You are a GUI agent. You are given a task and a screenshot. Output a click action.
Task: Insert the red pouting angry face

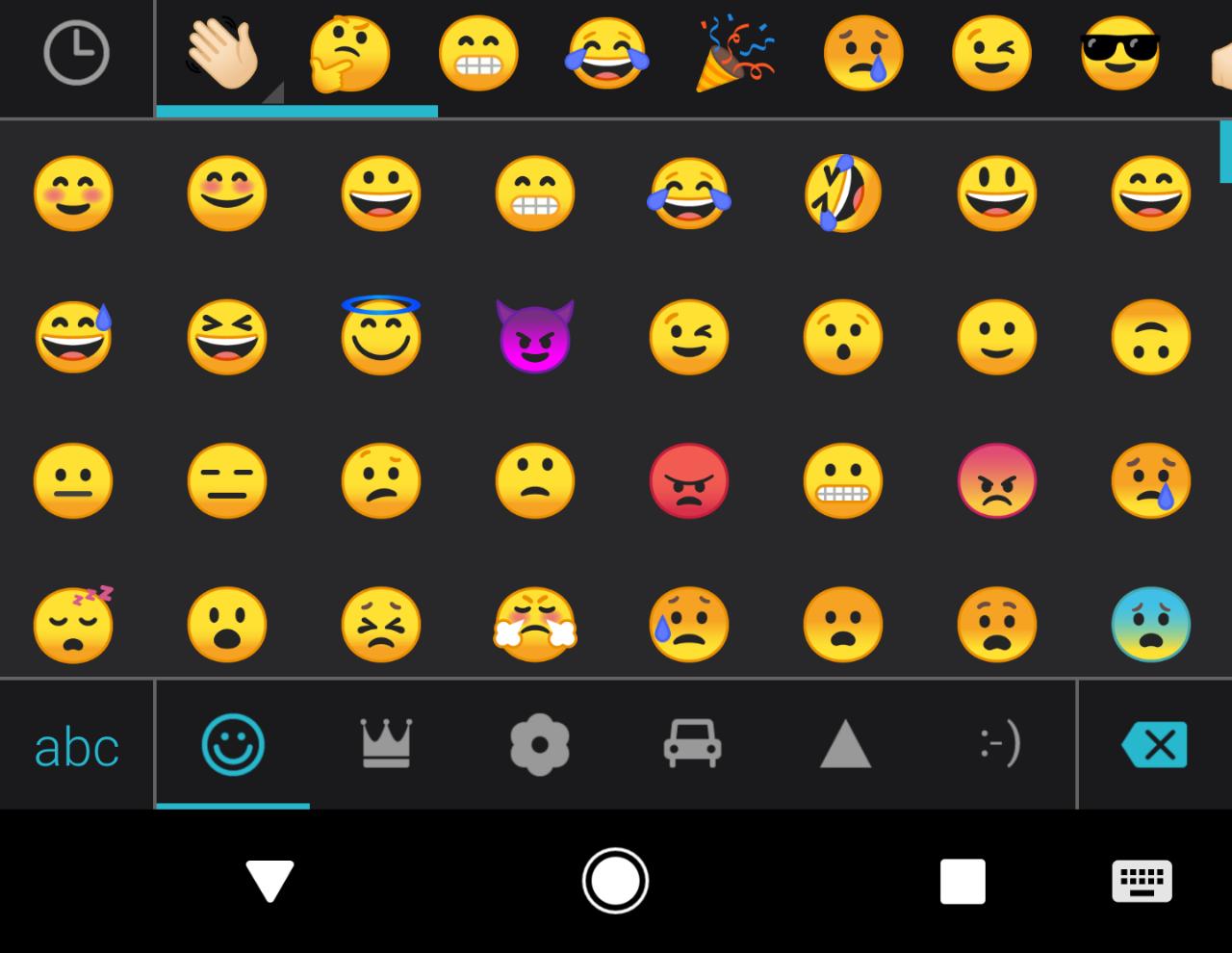[688, 480]
